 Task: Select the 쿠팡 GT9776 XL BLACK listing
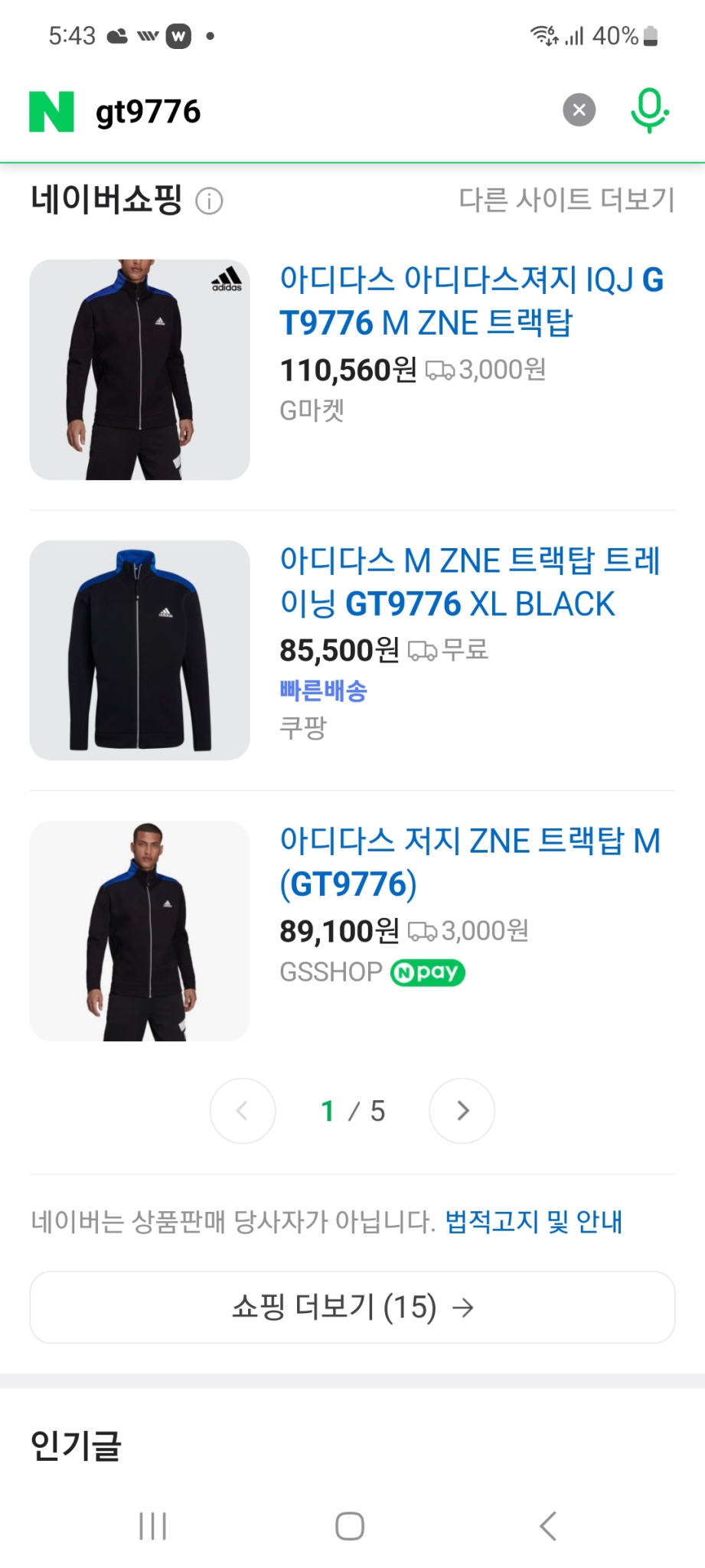(x=471, y=580)
